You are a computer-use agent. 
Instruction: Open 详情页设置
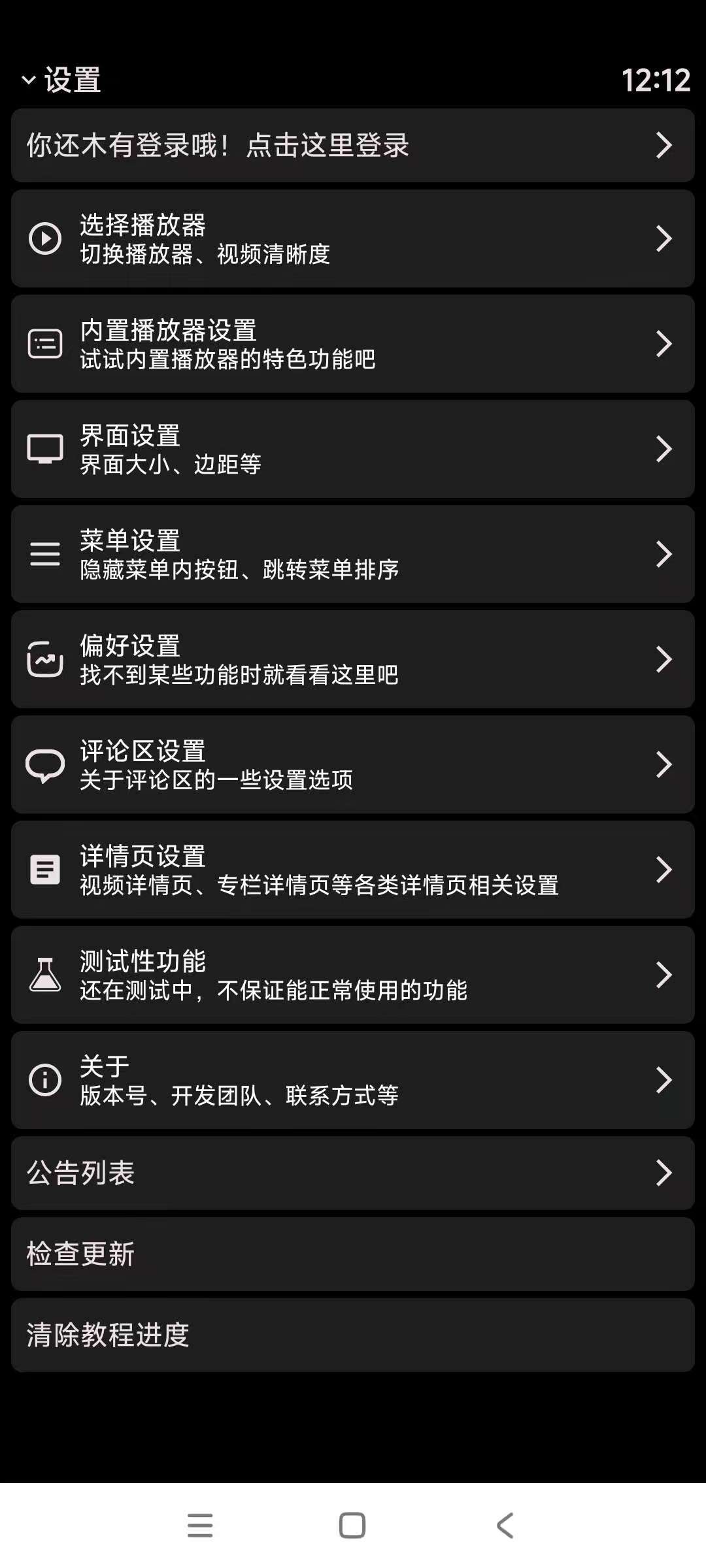click(x=352, y=870)
